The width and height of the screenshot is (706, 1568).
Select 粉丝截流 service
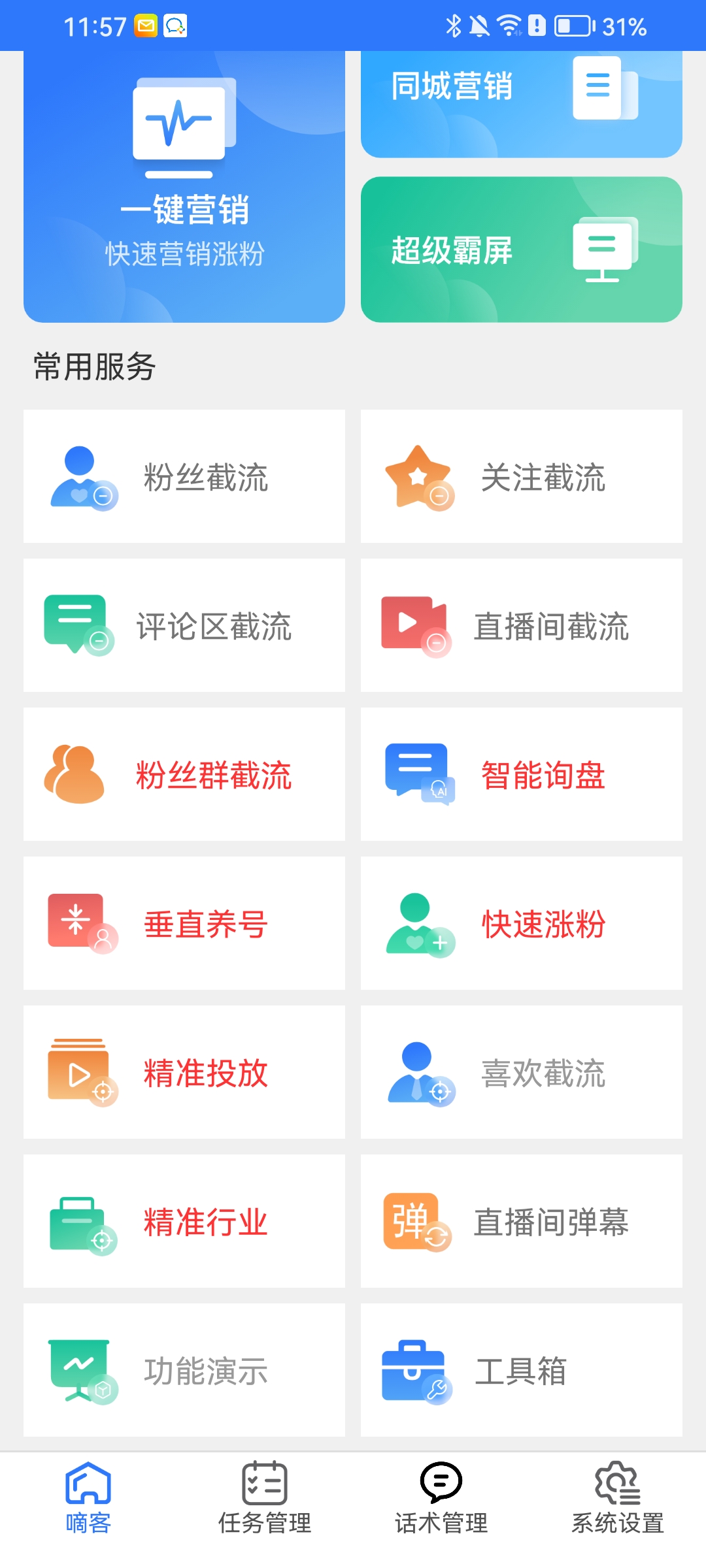(x=184, y=476)
